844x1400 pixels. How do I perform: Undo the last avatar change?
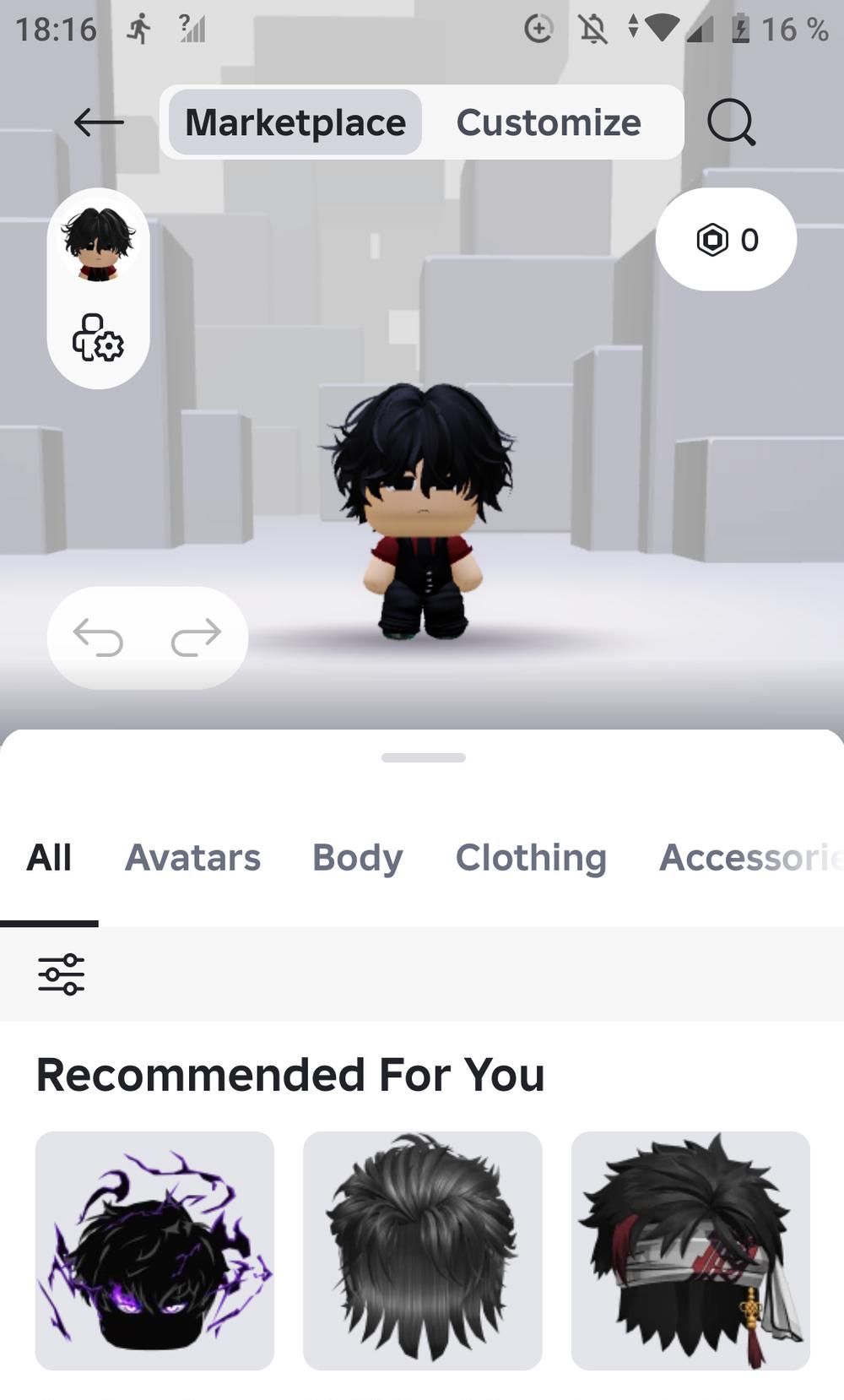point(98,638)
